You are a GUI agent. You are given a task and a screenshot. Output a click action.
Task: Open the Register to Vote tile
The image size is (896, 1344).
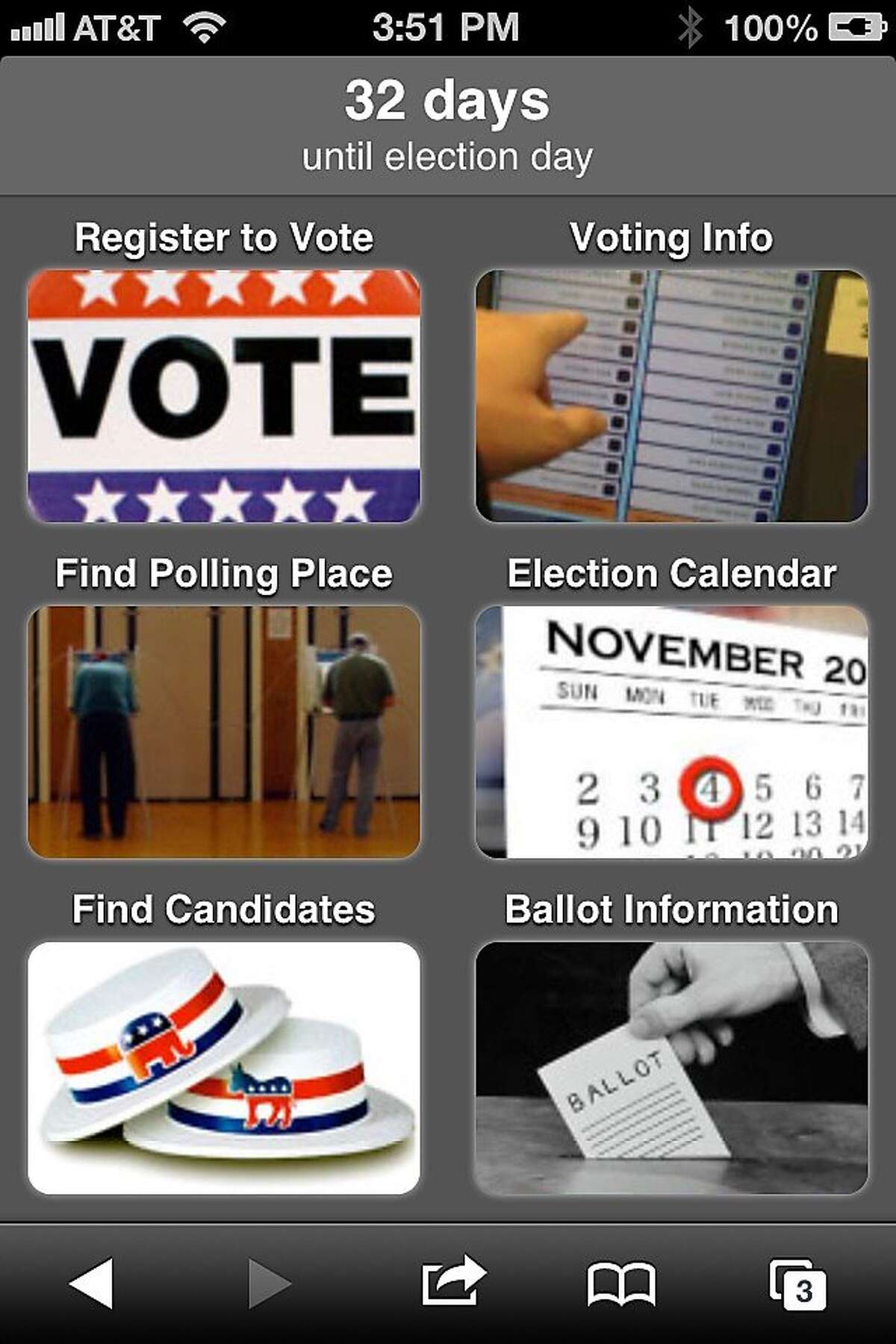(224, 396)
